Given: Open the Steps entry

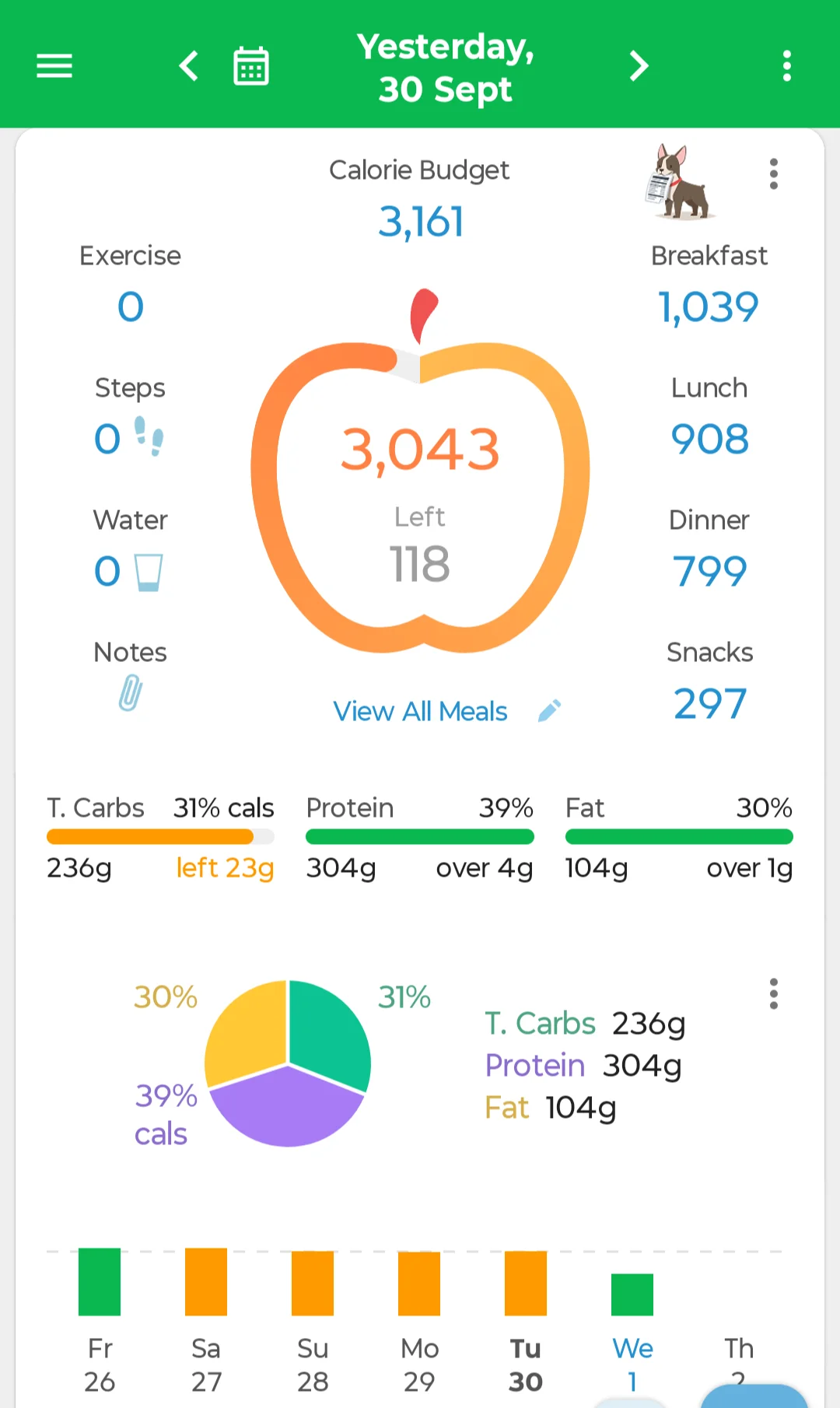Looking at the screenshot, I should click(130, 417).
